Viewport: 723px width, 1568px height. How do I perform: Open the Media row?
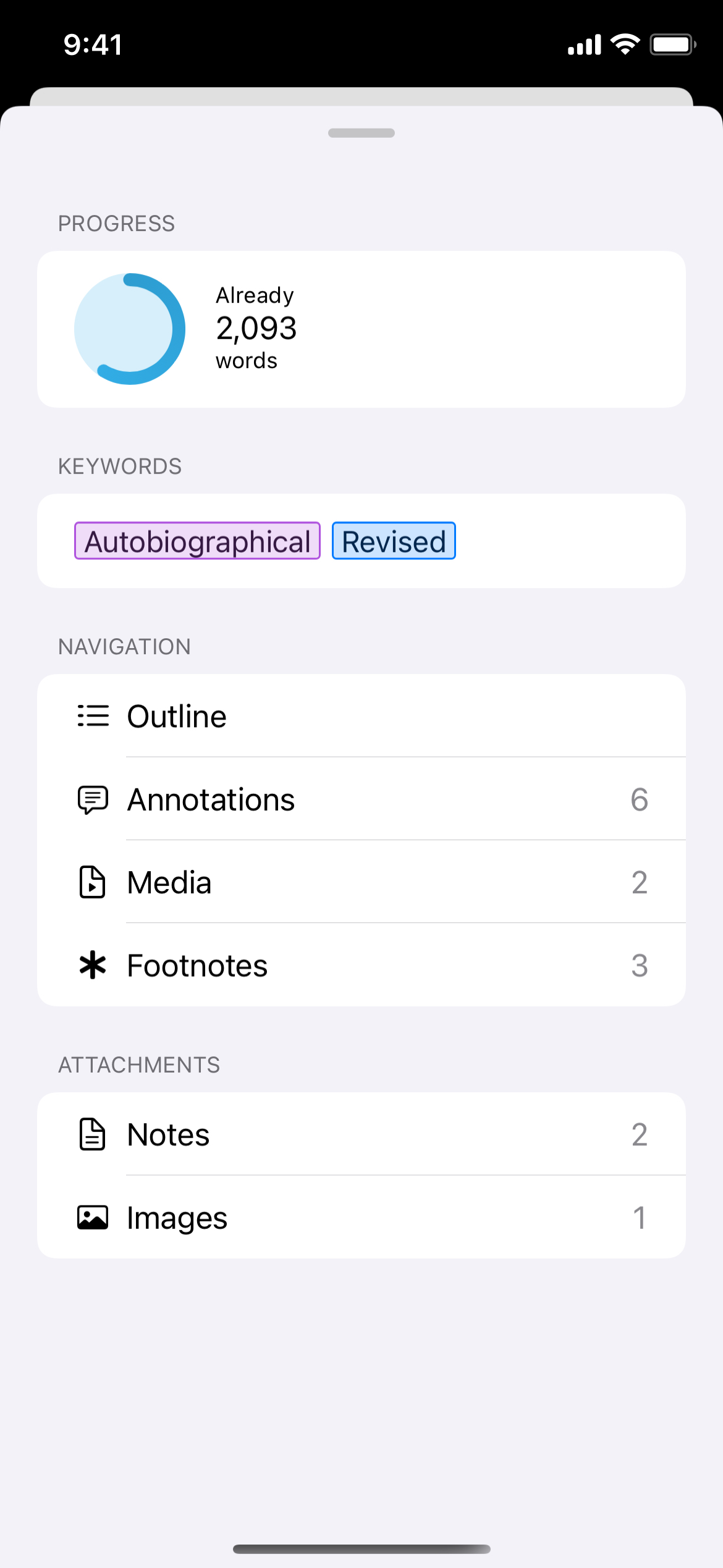coord(361,882)
